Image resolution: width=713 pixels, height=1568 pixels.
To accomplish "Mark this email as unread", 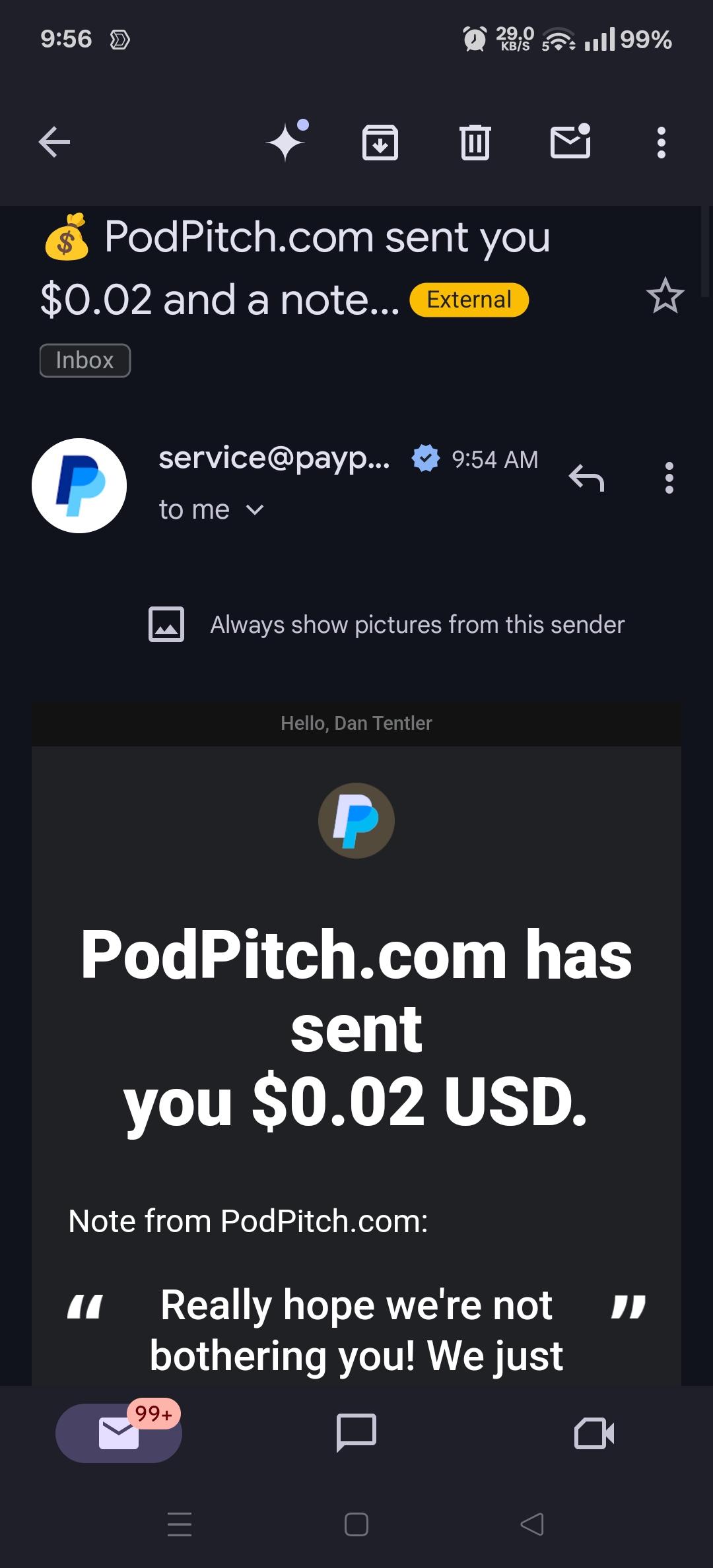I will 570,142.
